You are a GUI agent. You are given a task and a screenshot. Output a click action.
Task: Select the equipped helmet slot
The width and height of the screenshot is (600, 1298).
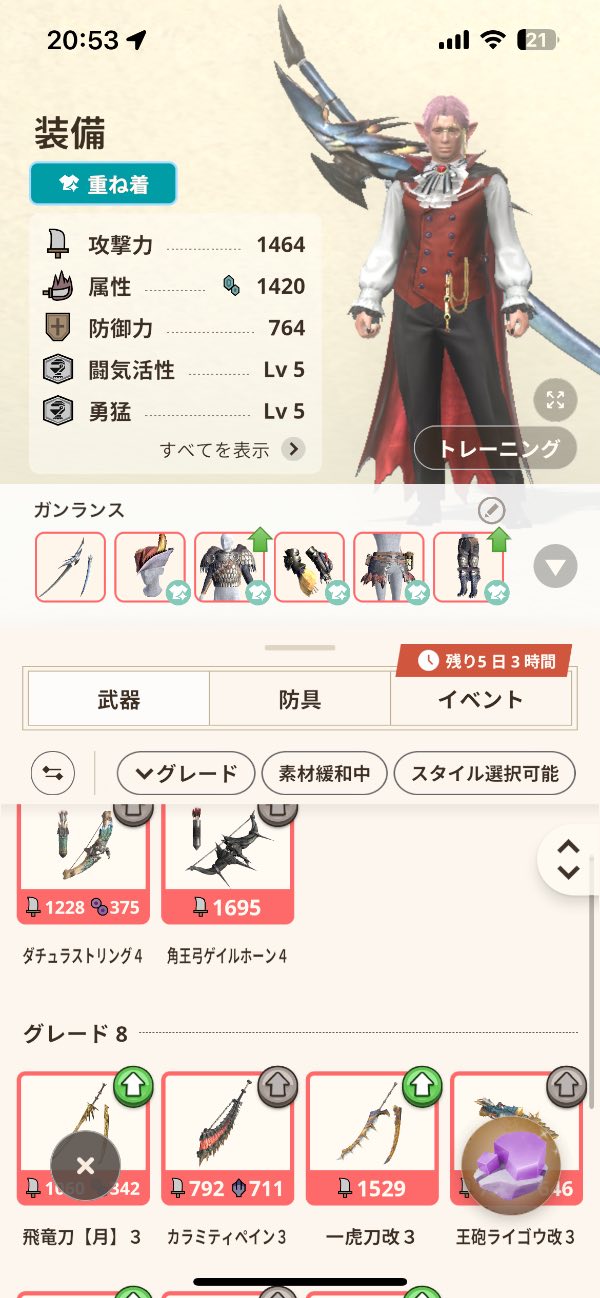[x=150, y=567]
